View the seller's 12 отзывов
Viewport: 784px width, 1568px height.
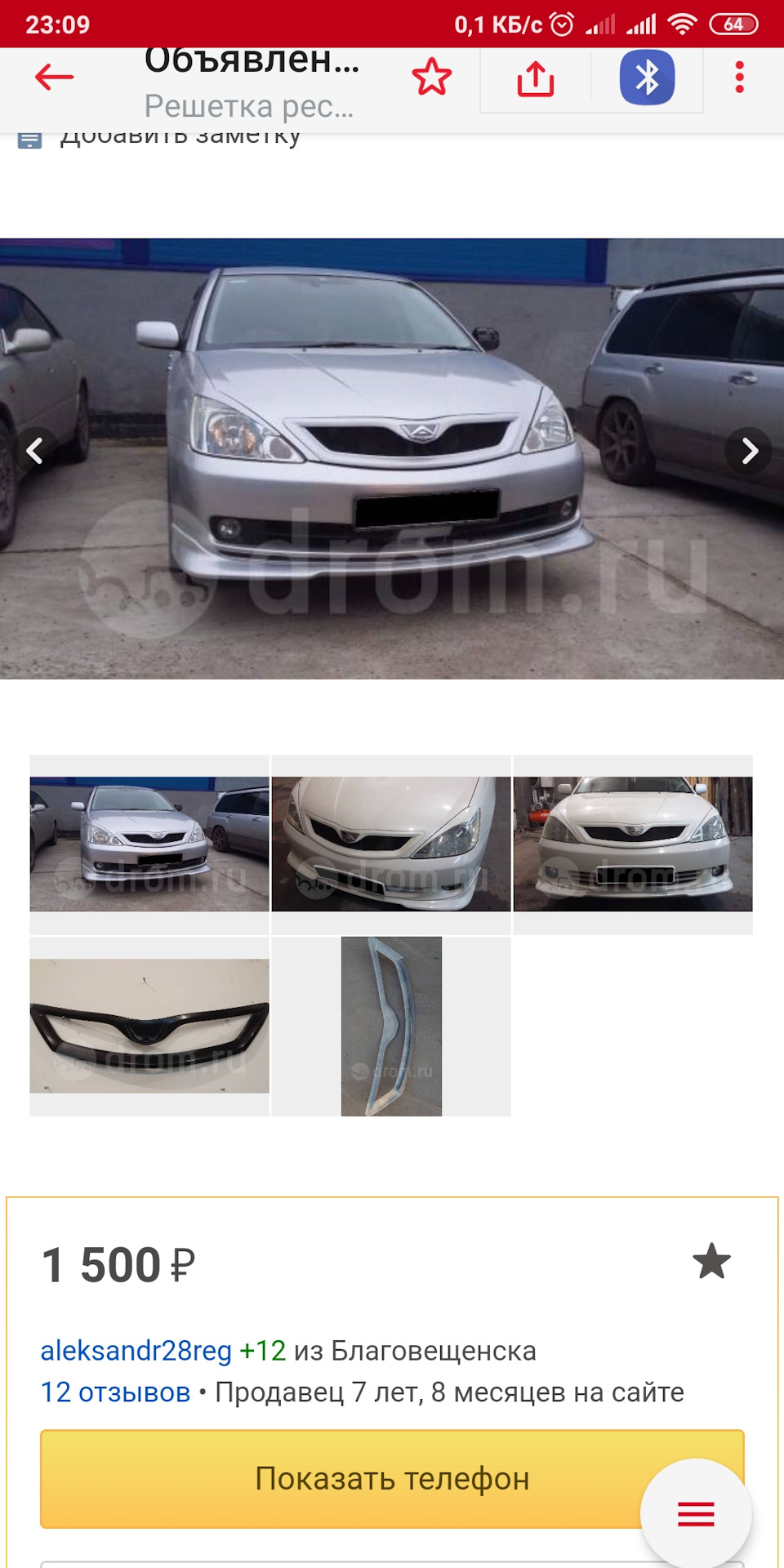click(x=115, y=1392)
